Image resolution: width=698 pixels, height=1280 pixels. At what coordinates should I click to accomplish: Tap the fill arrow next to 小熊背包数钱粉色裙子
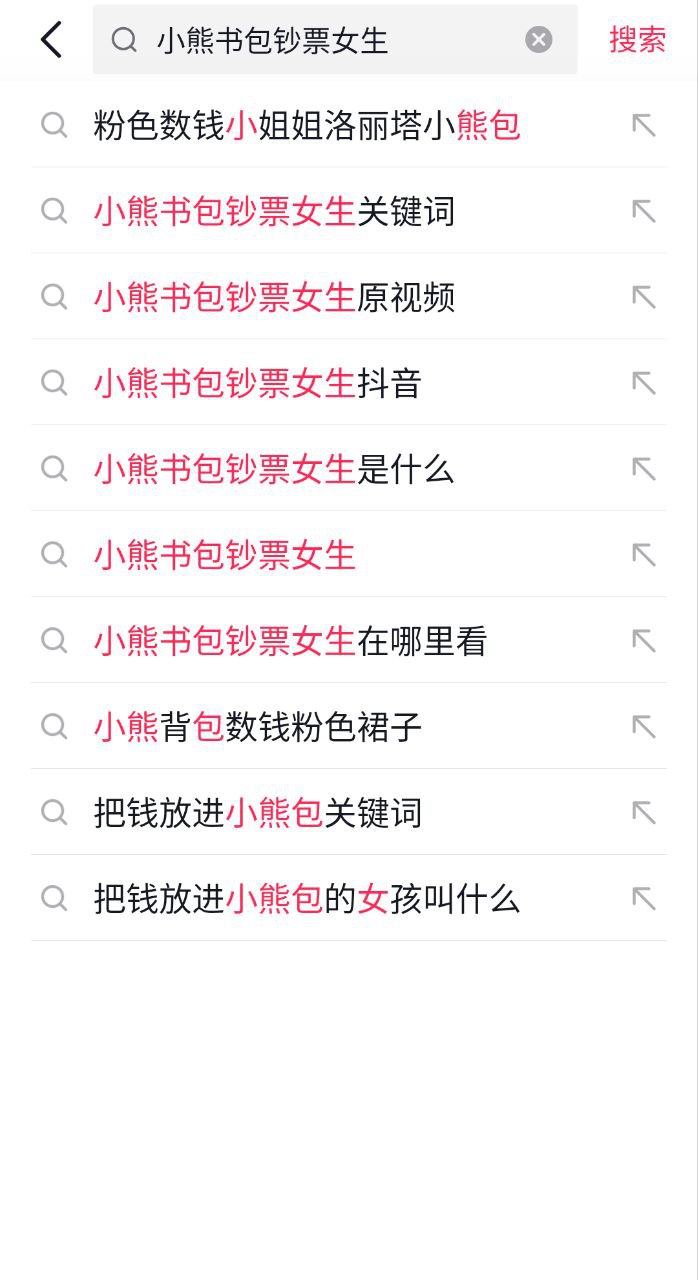pos(644,727)
